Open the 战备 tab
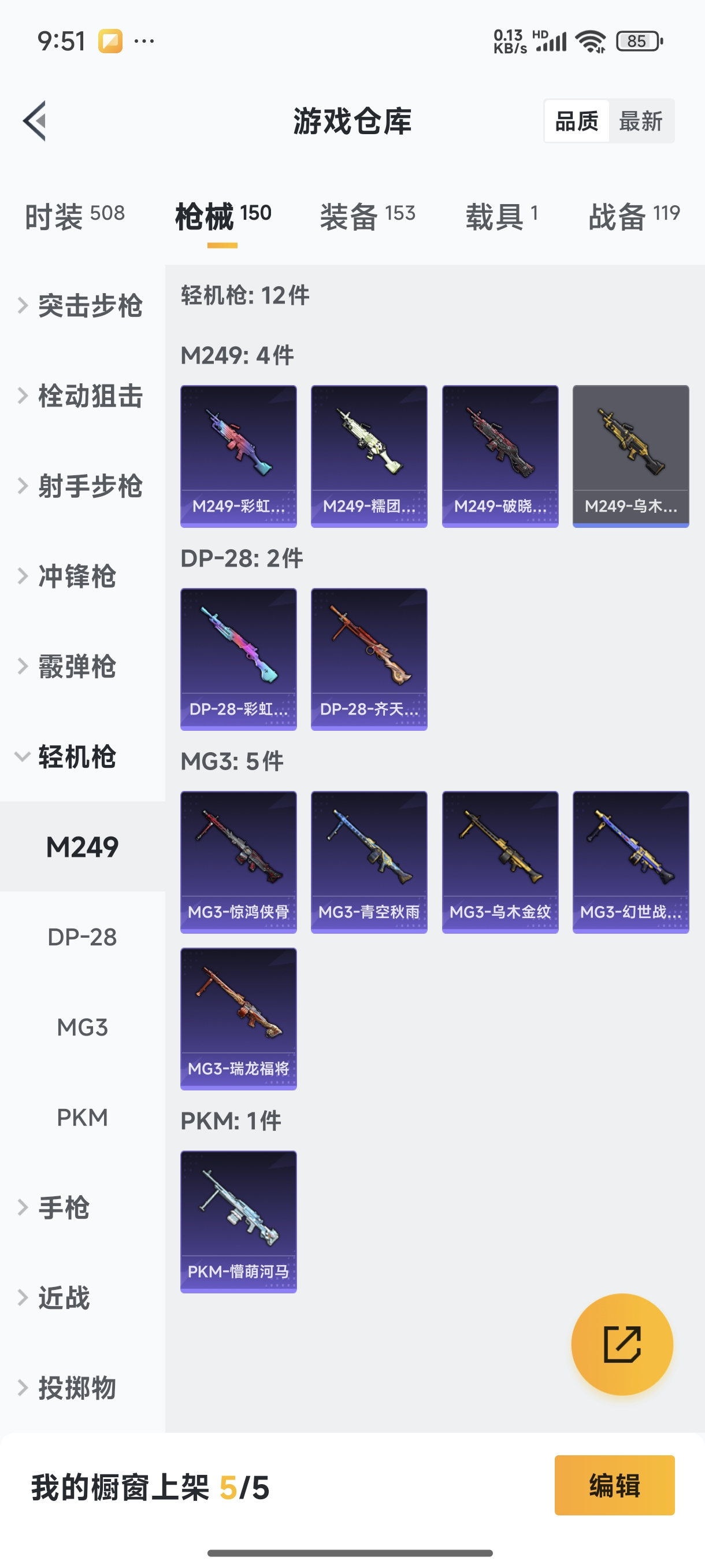 633,216
